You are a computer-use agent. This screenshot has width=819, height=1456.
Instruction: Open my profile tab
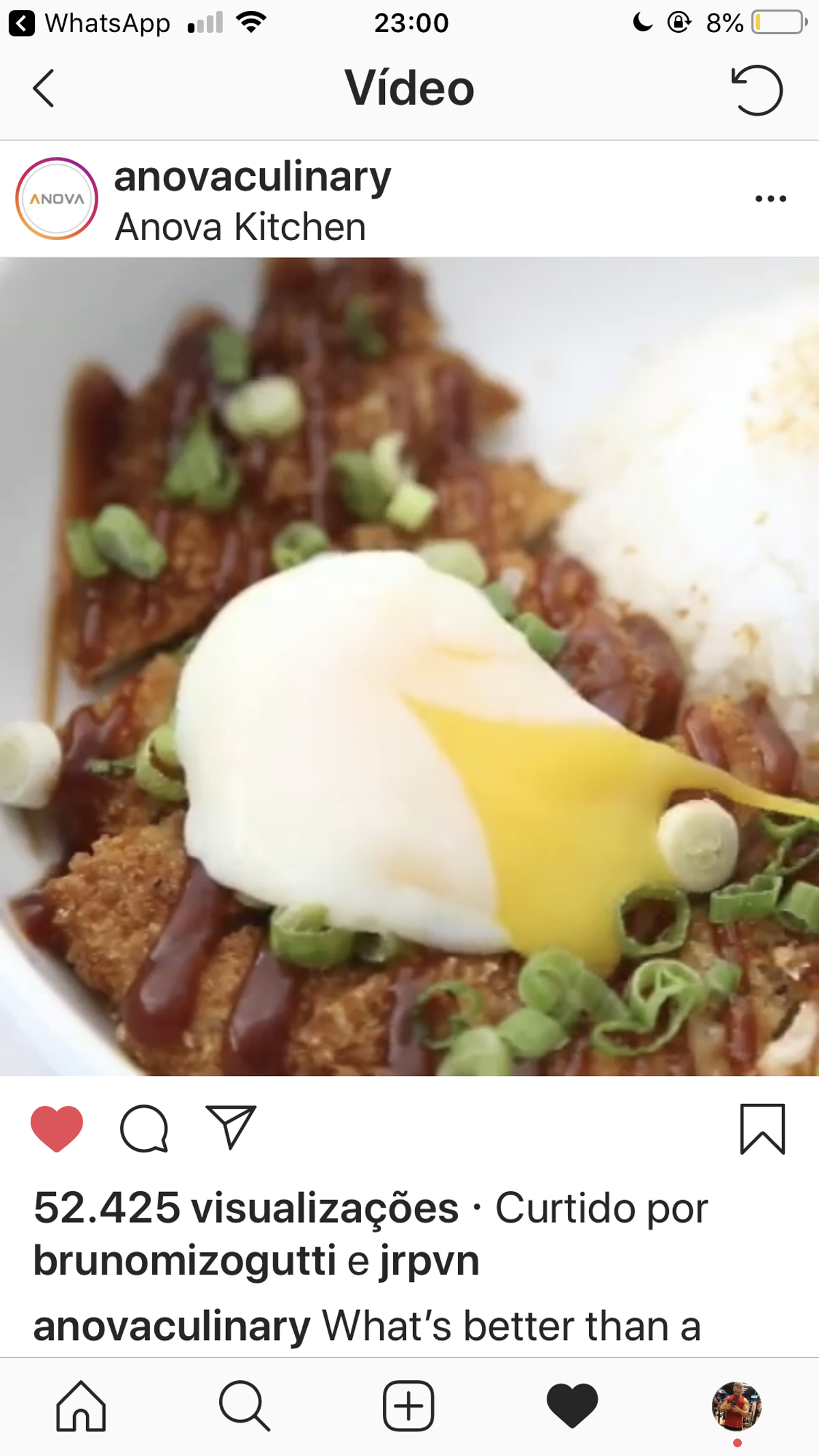click(736, 1406)
